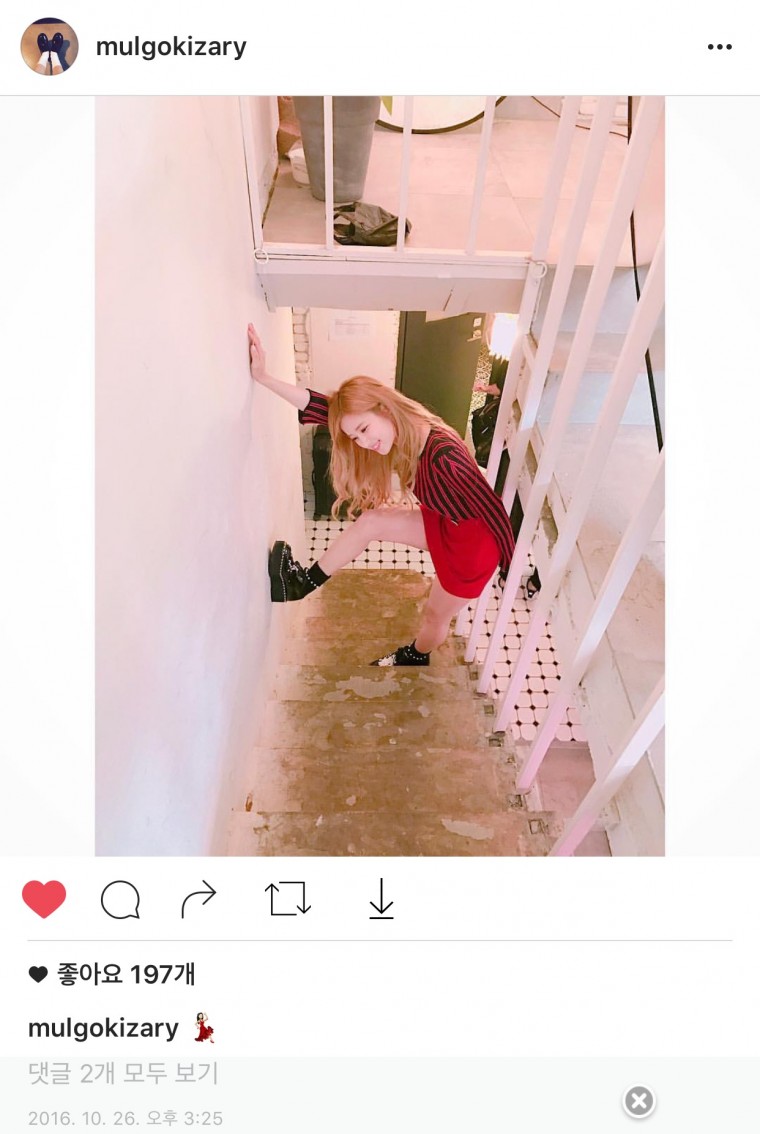Dismiss the bottom banner with X
760x1134 pixels.
click(x=639, y=1101)
